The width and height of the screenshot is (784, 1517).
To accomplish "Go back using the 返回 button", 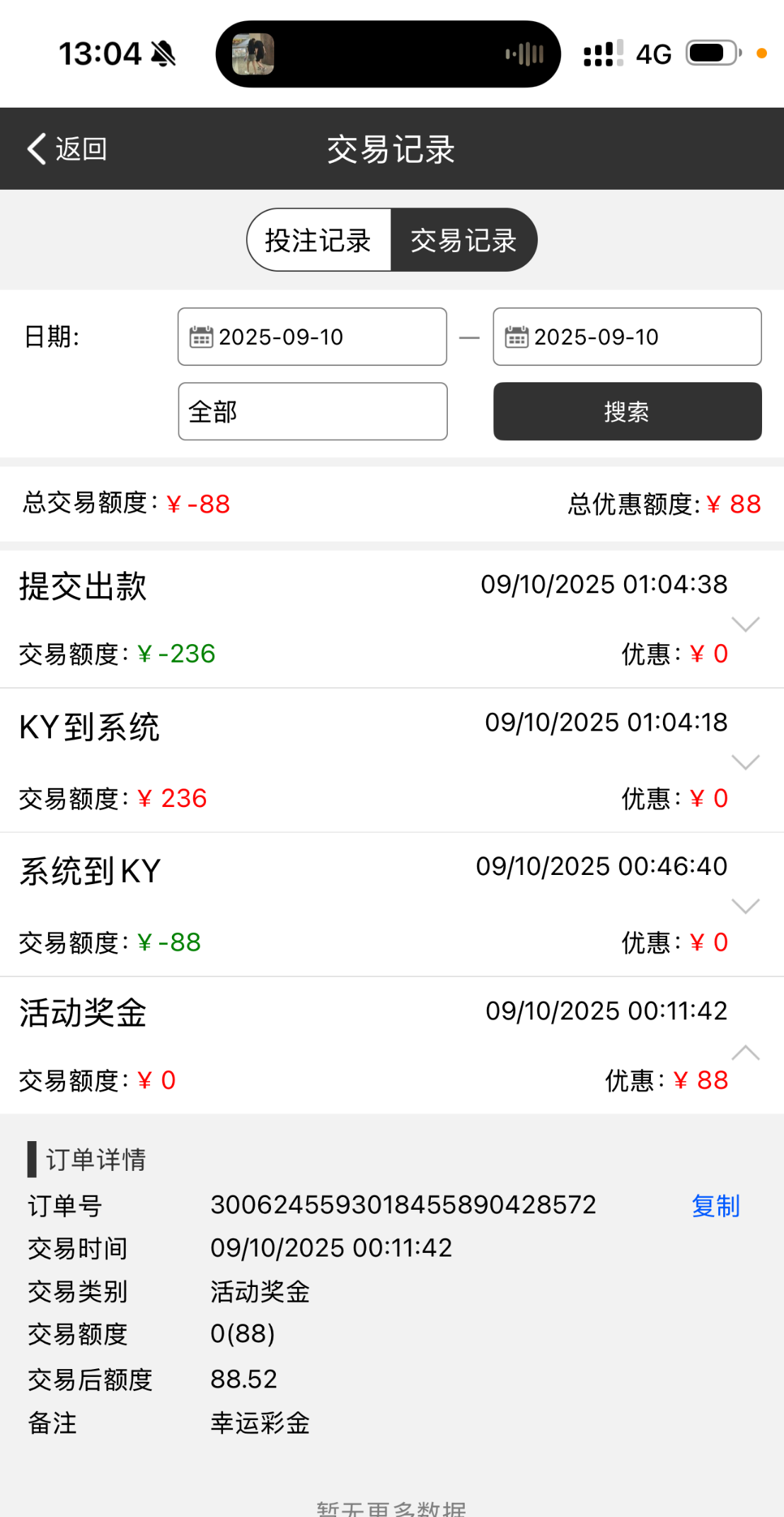I will tap(67, 149).
